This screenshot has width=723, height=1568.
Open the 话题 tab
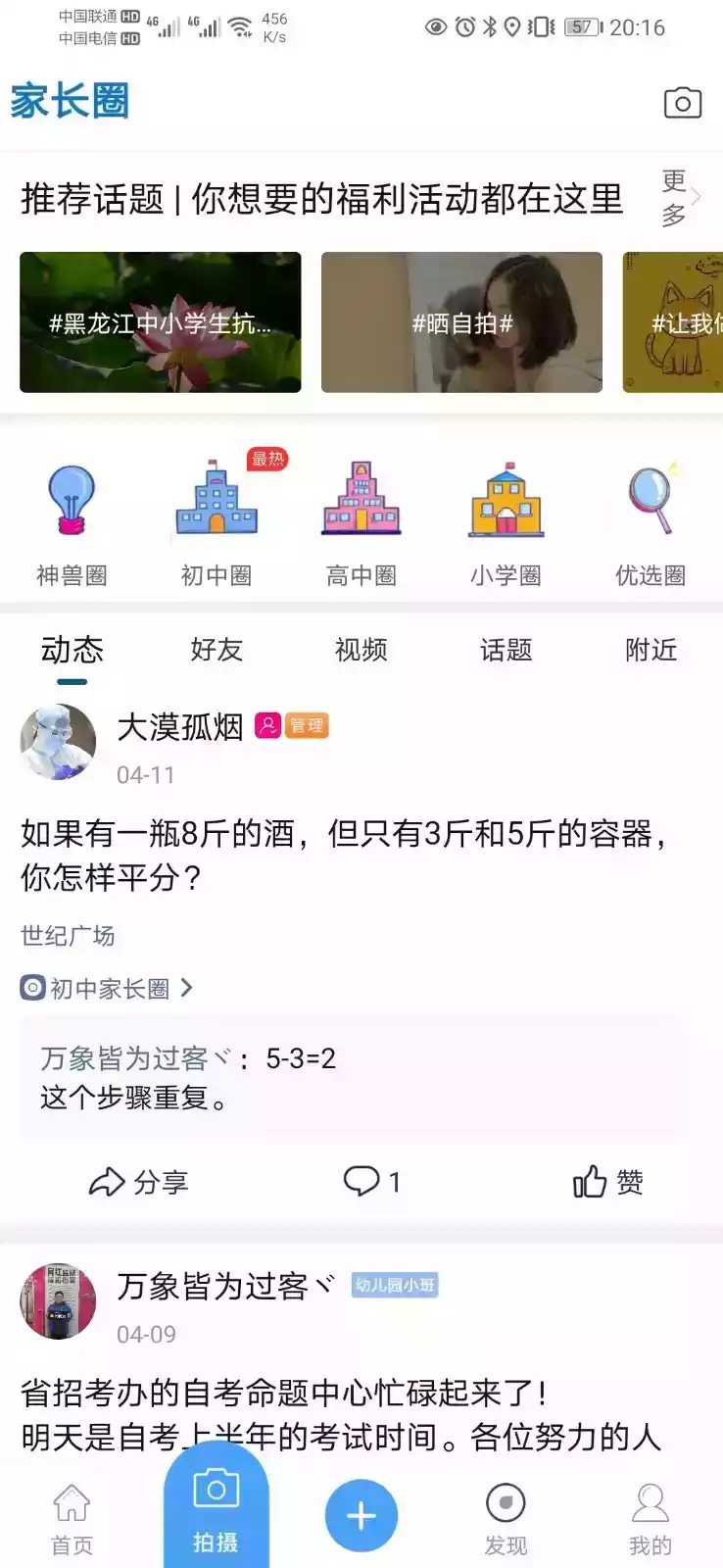[507, 650]
